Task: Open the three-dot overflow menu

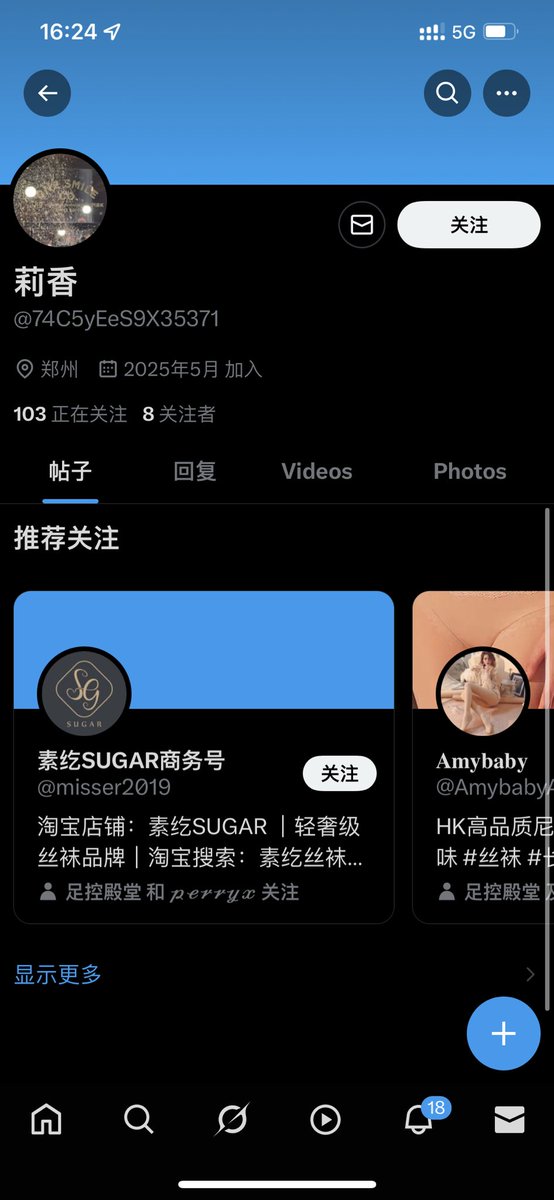Action: pyautogui.click(x=507, y=94)
